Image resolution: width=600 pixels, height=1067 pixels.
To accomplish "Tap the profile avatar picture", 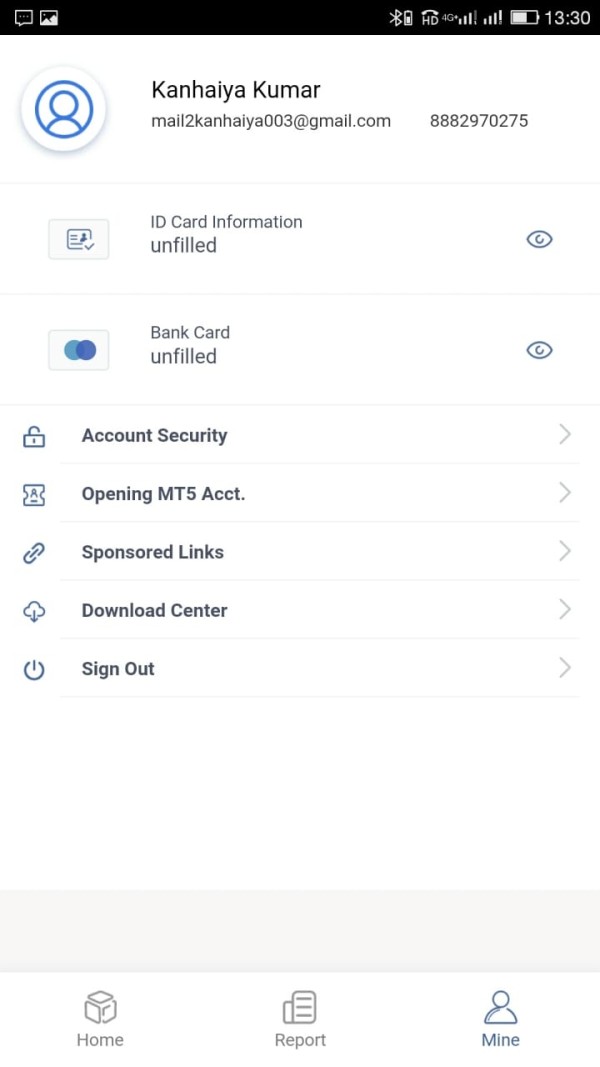I will tap(63, 109).
